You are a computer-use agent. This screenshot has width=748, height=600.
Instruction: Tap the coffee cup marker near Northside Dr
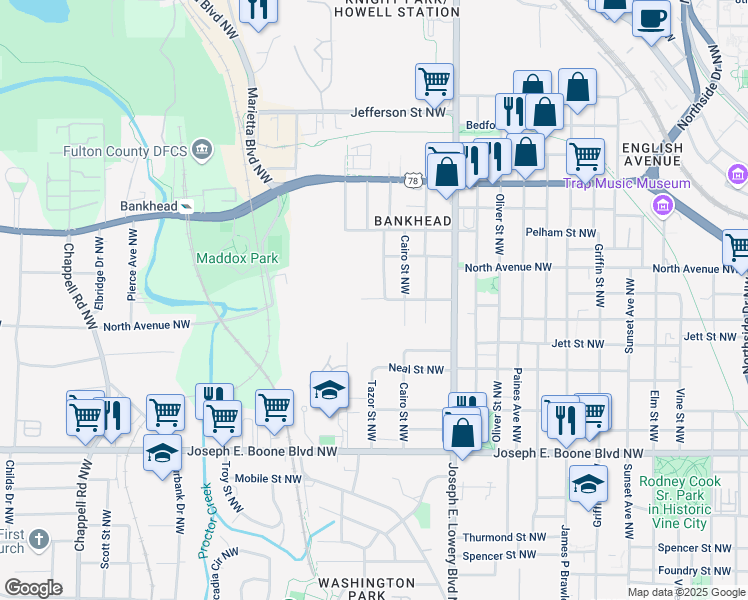pyautogui.click(x=653, y=18)
